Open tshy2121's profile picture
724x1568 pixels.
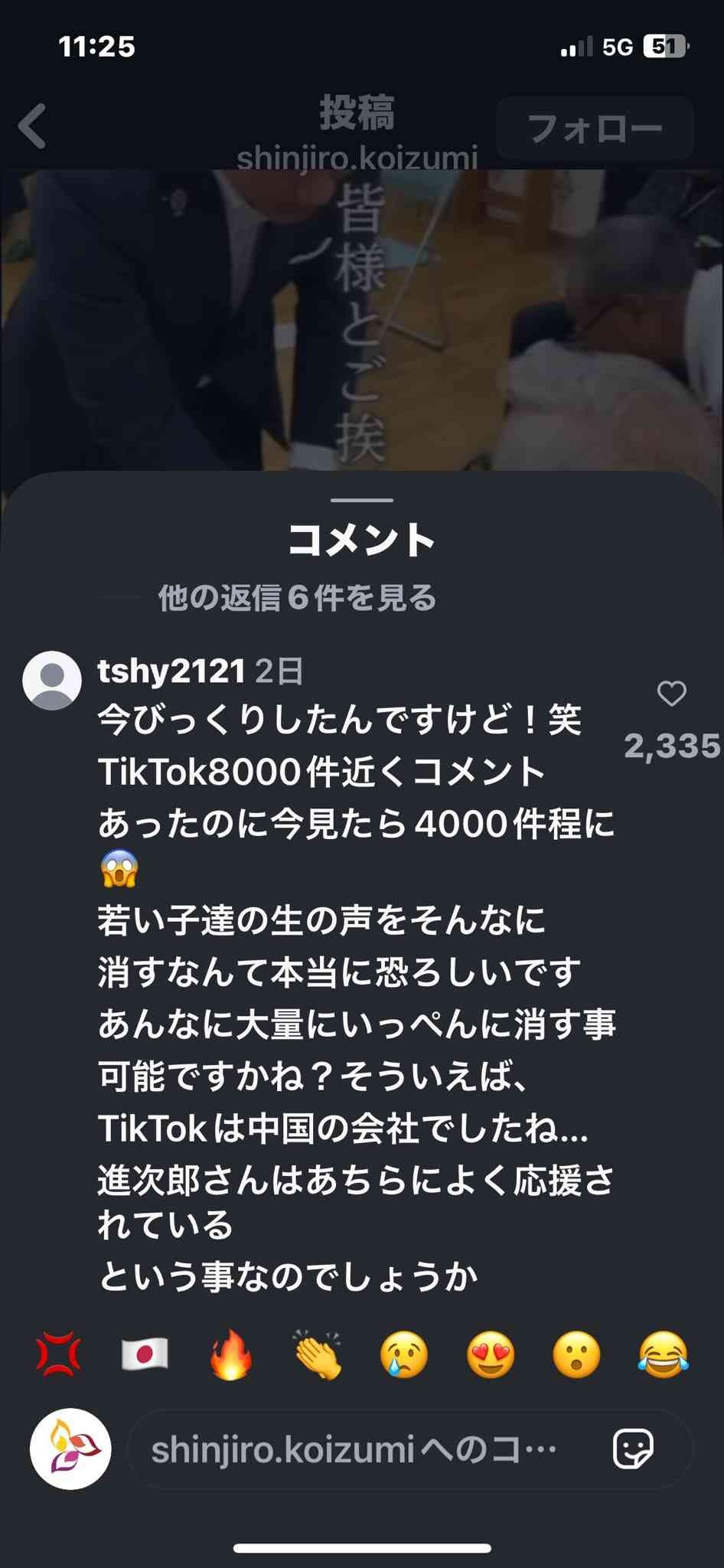tap(52, 681)
